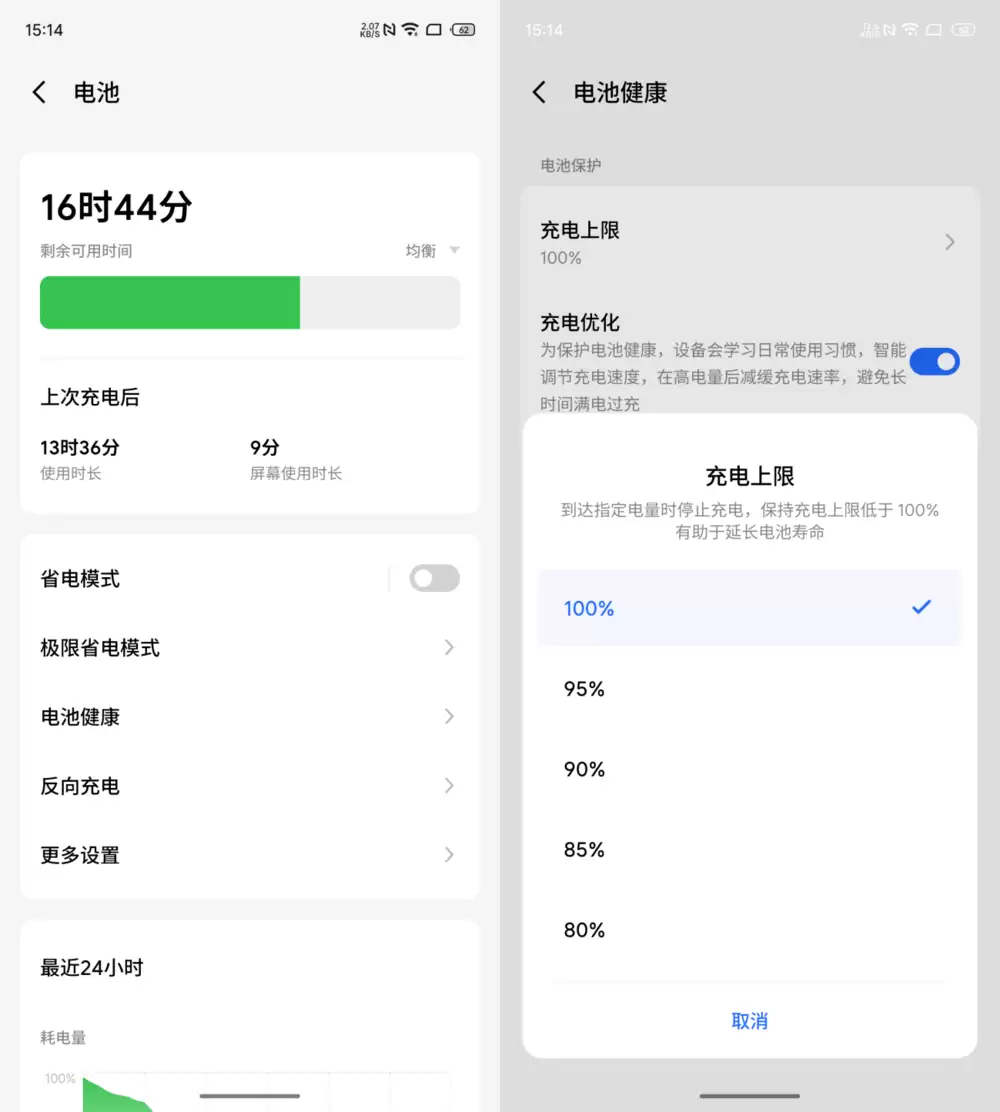
Task: Dismiss the dialog with 取消
Action: tap(749, 1021)
